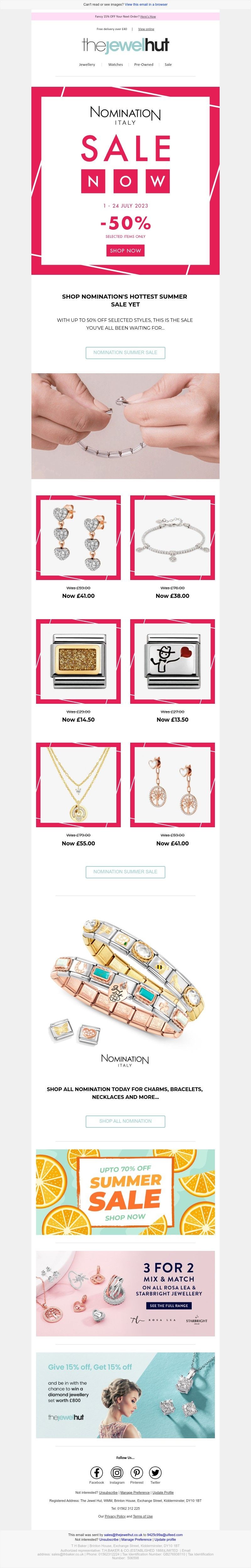Open the Privacy Policy link
Image resolution: width=251 pixels, height=1568 pixels.
tap(115, 1516)
